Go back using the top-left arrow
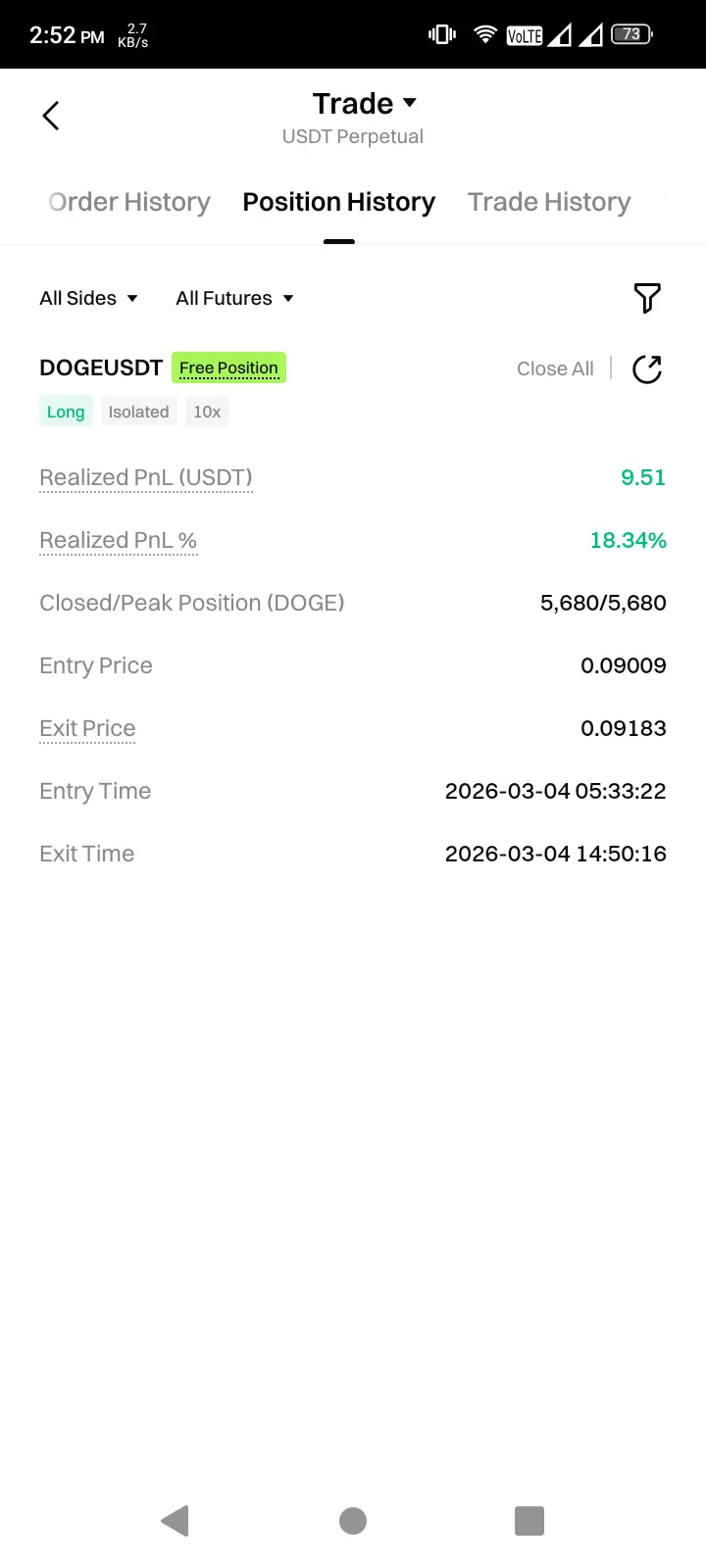Screen dimensions: 706x1568 (x=51, y=116)
